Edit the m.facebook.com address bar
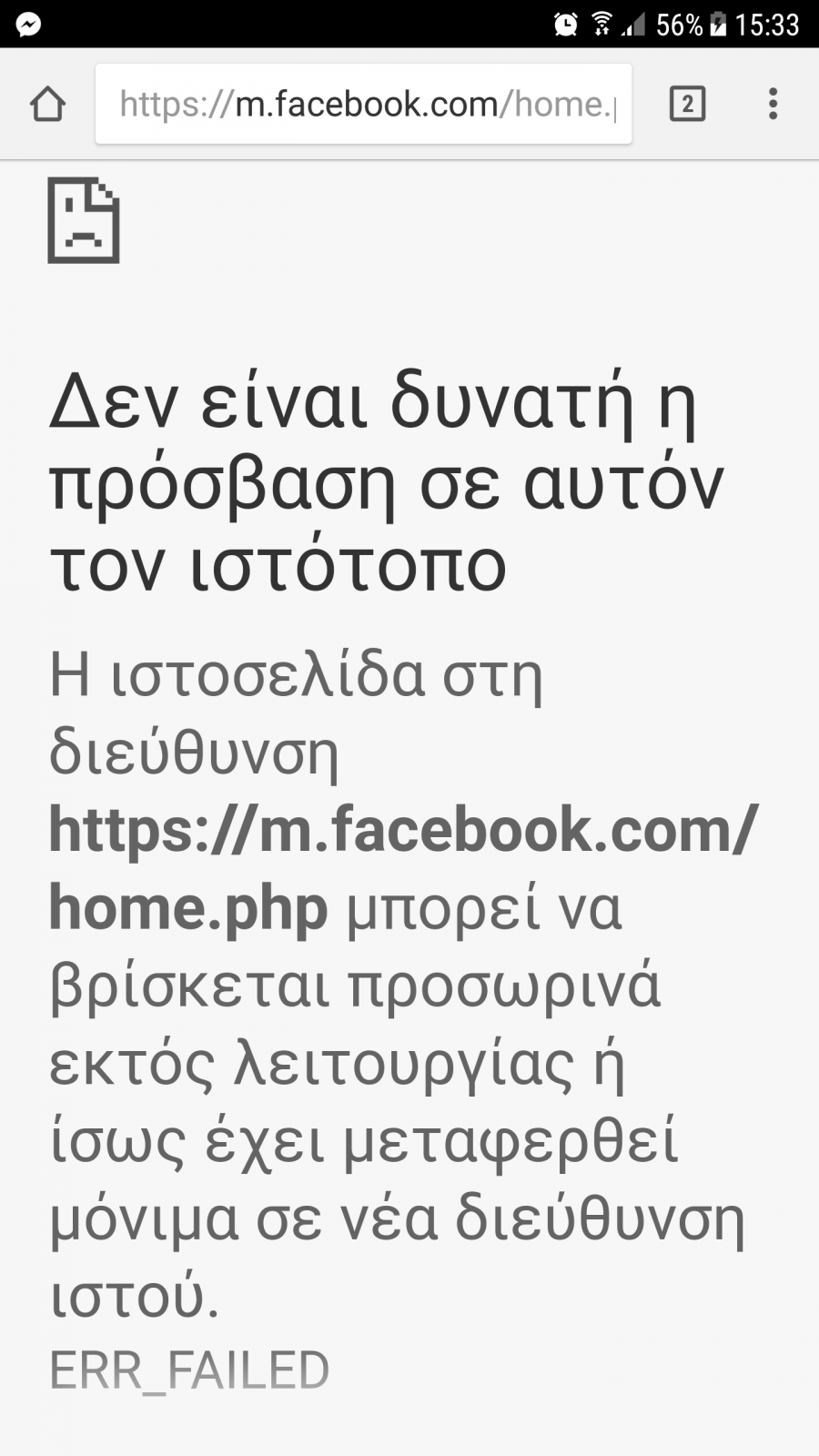819x1456 pixels. [x=363, y=104]
